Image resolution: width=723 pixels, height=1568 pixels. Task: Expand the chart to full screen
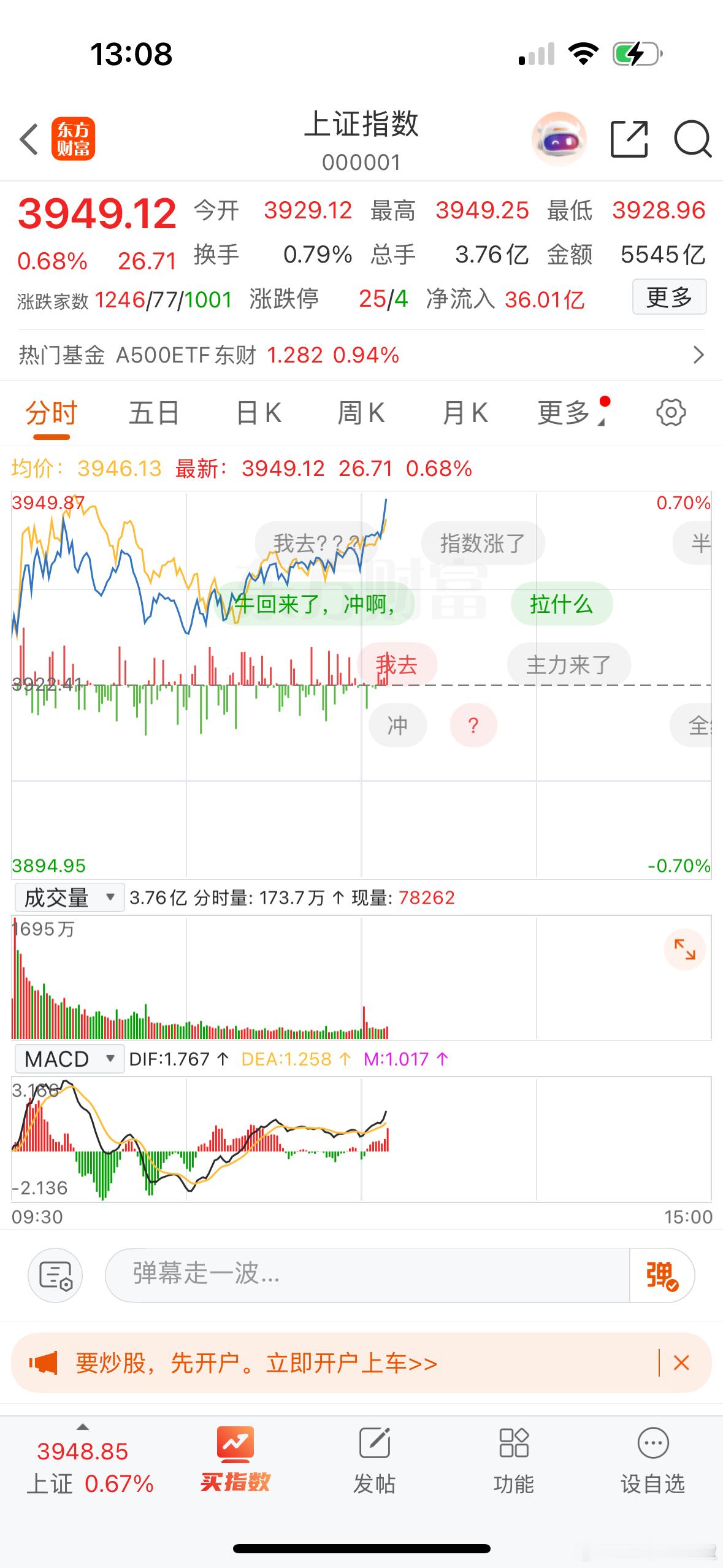(684, 950)
